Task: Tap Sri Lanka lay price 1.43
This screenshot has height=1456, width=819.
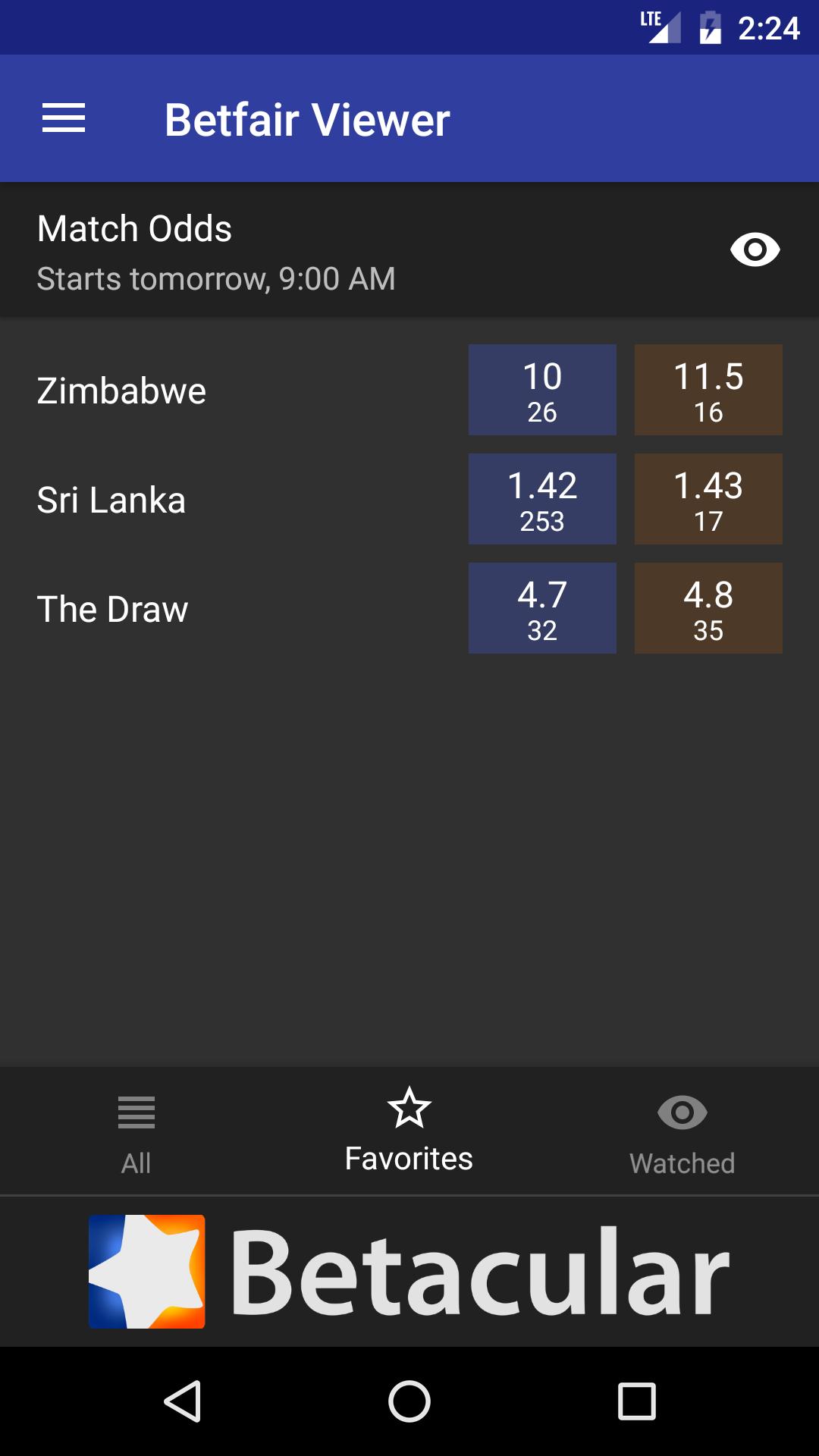Action: coord(708,498)
